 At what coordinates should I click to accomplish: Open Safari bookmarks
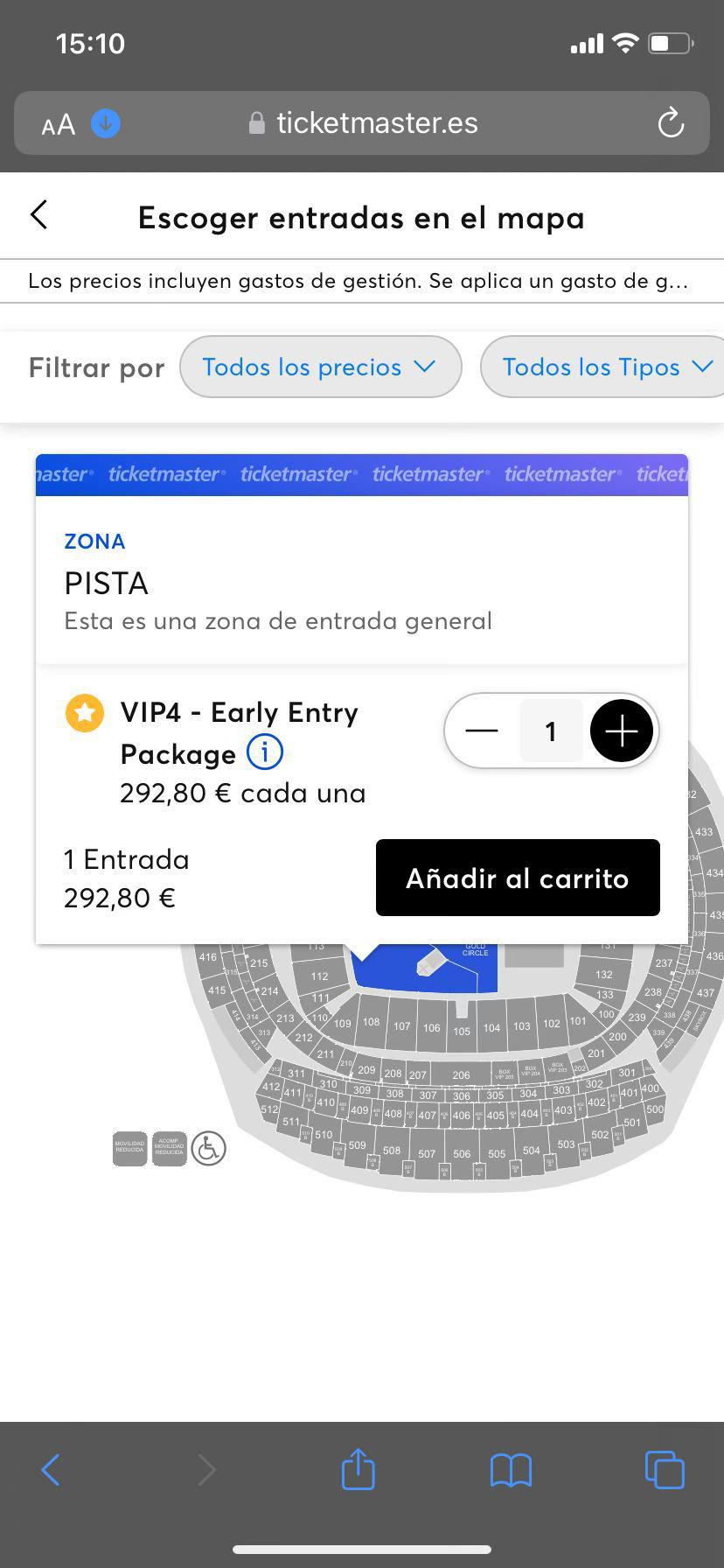512,1470
